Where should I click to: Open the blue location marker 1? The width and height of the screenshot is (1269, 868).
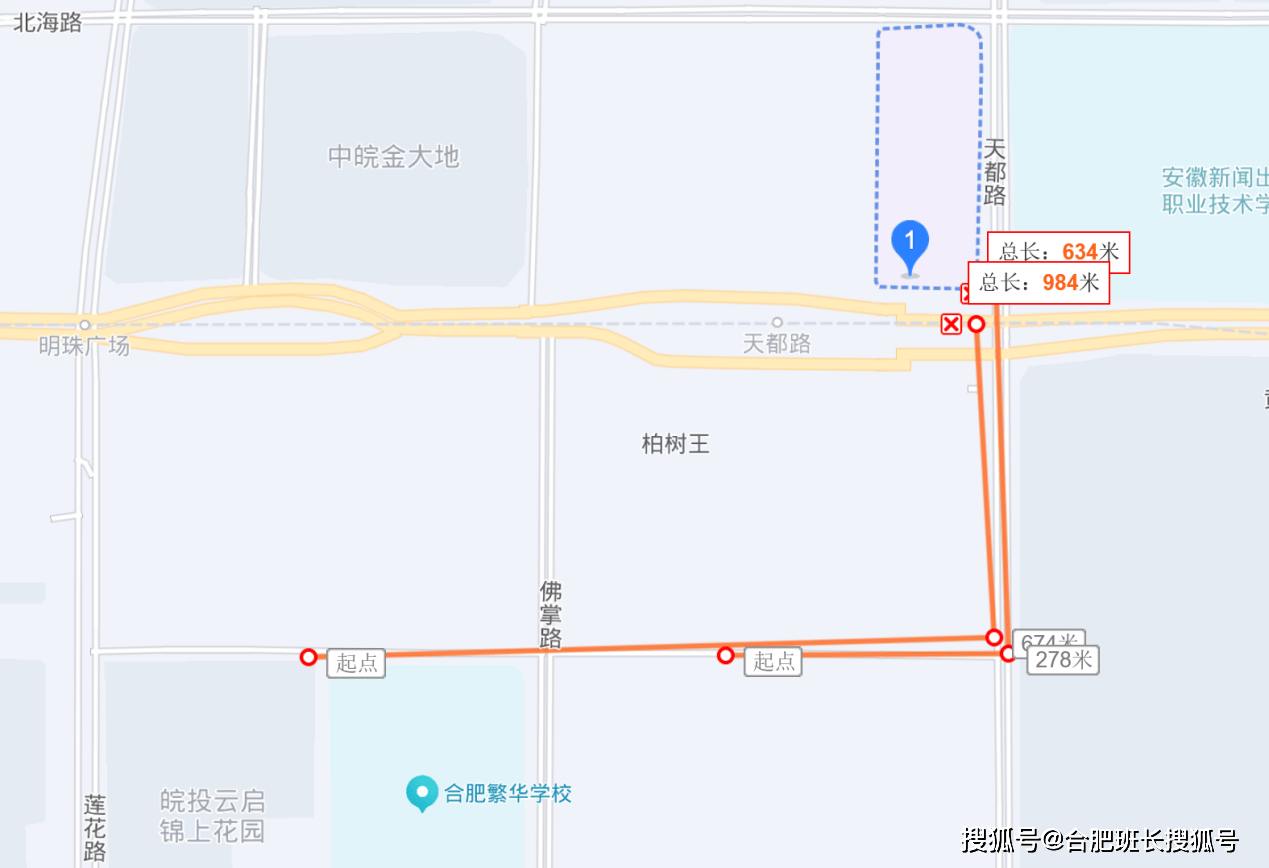(x=909, y=244)
